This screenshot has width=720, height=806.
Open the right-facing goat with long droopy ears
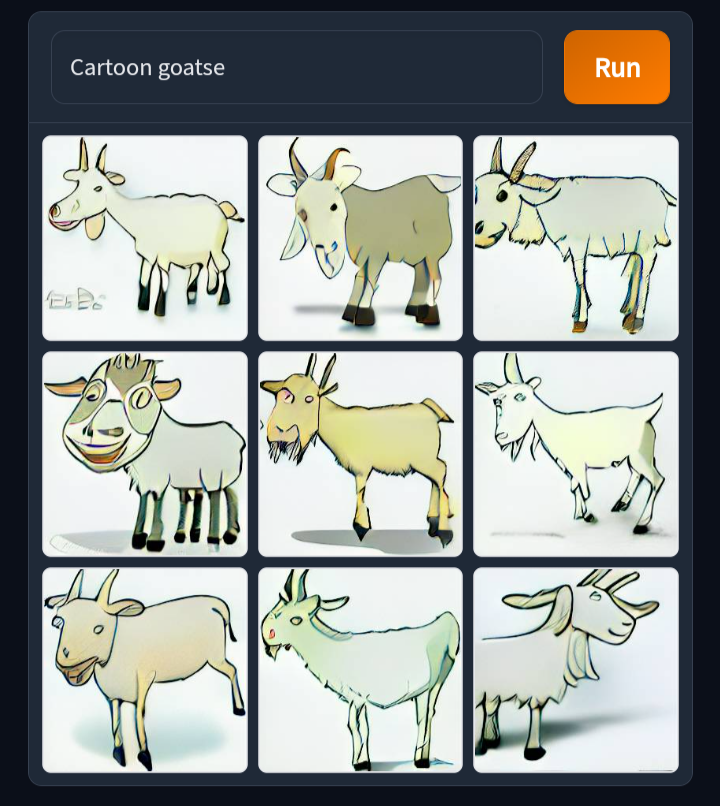(x=576, y=670)
